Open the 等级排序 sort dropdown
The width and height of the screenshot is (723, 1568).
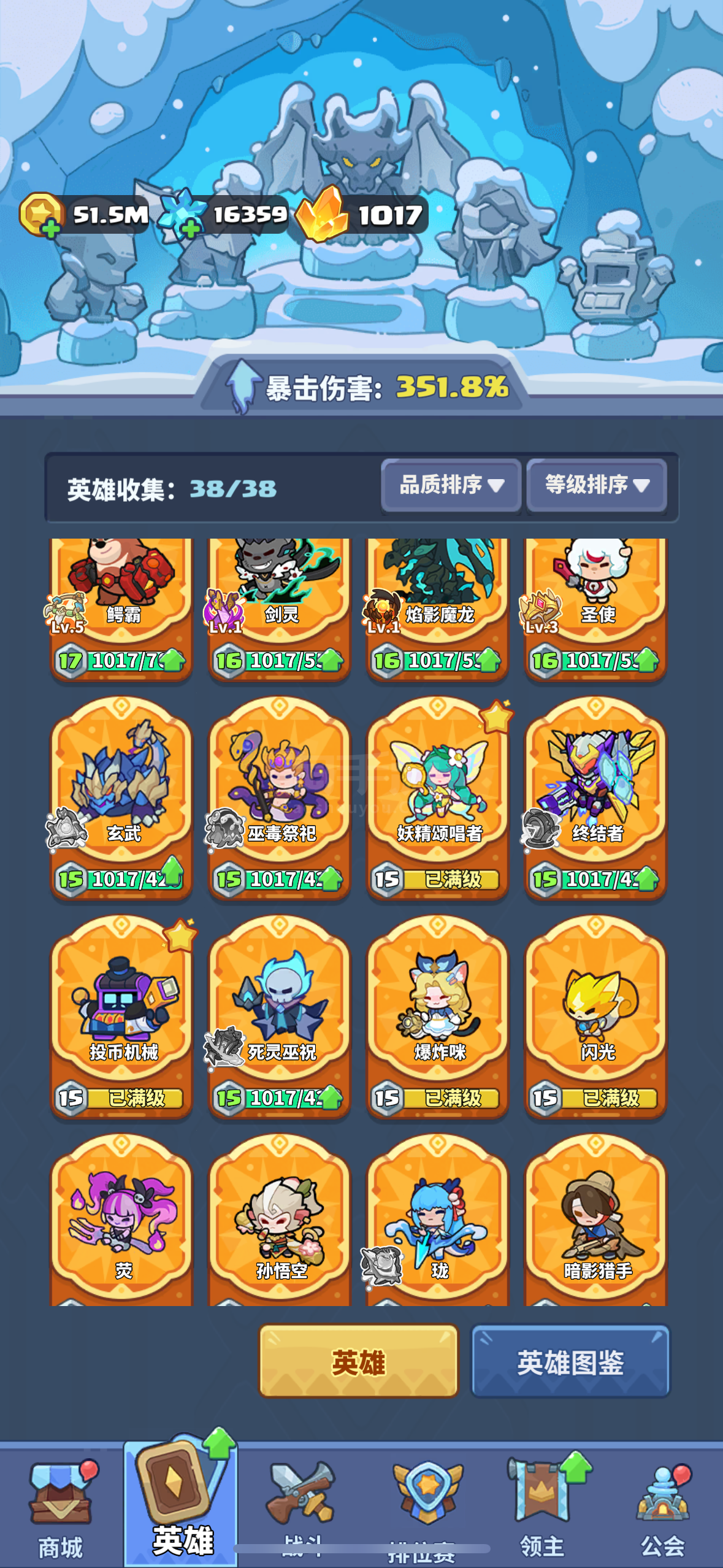pos(597,485)
